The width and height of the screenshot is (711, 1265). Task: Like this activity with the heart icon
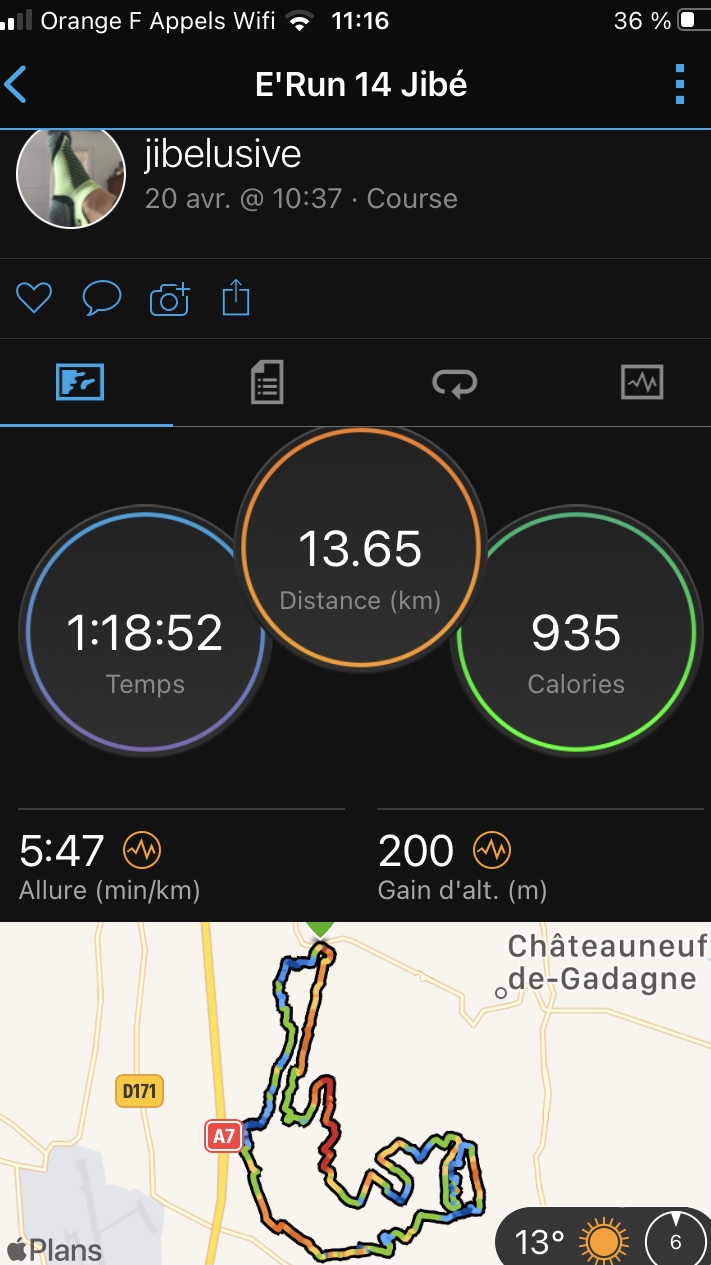34,298
